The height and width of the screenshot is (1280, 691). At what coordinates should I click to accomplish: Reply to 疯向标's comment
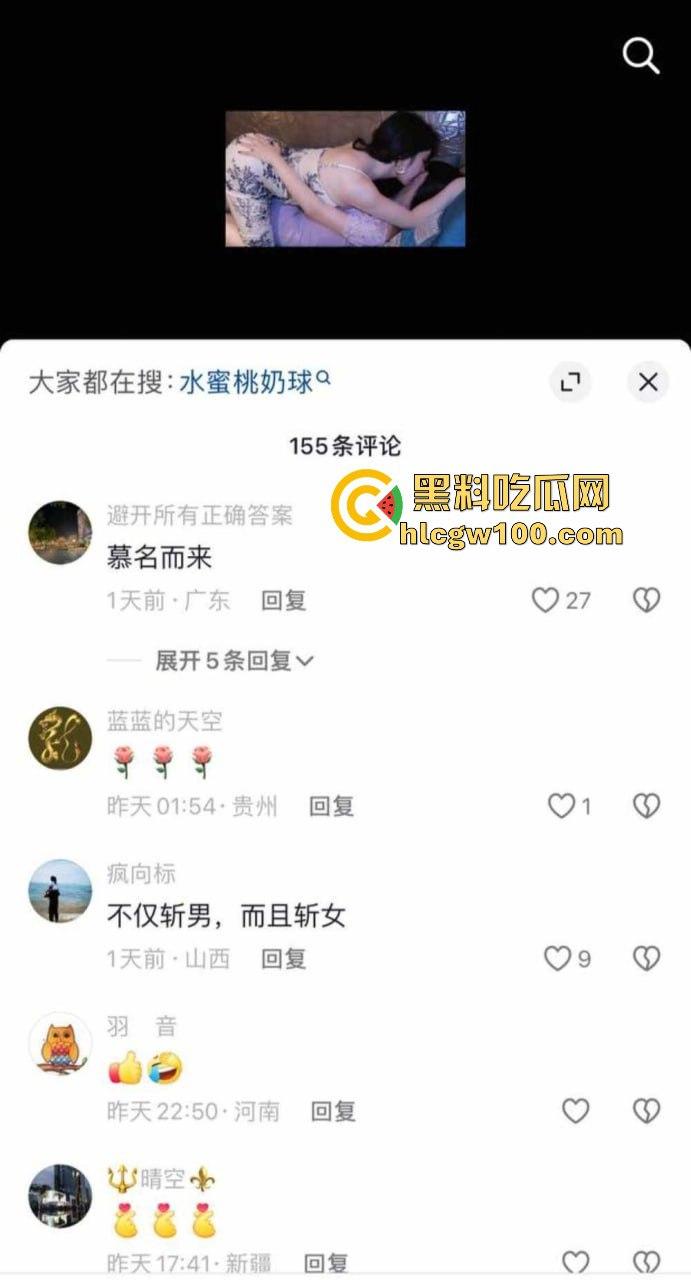pyautogui.click(x=283, y=959)
